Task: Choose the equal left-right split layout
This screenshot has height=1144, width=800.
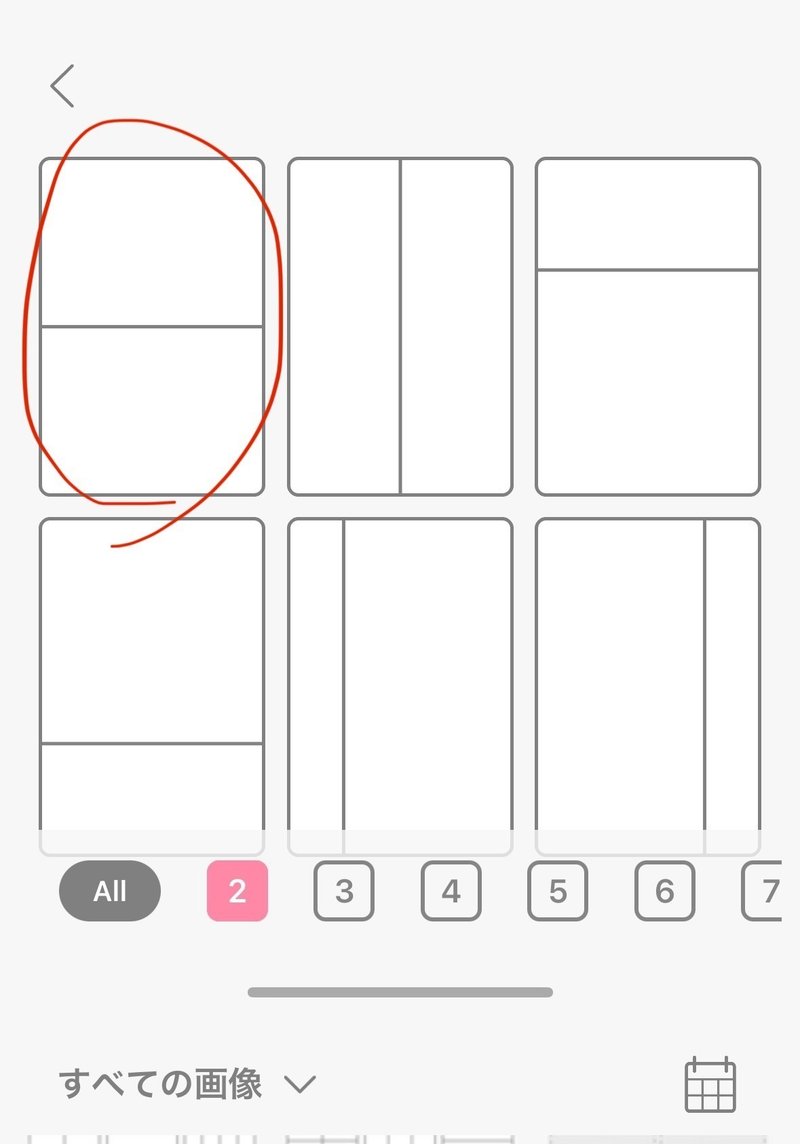Action: pyautogui.click(x=400, y=326)
